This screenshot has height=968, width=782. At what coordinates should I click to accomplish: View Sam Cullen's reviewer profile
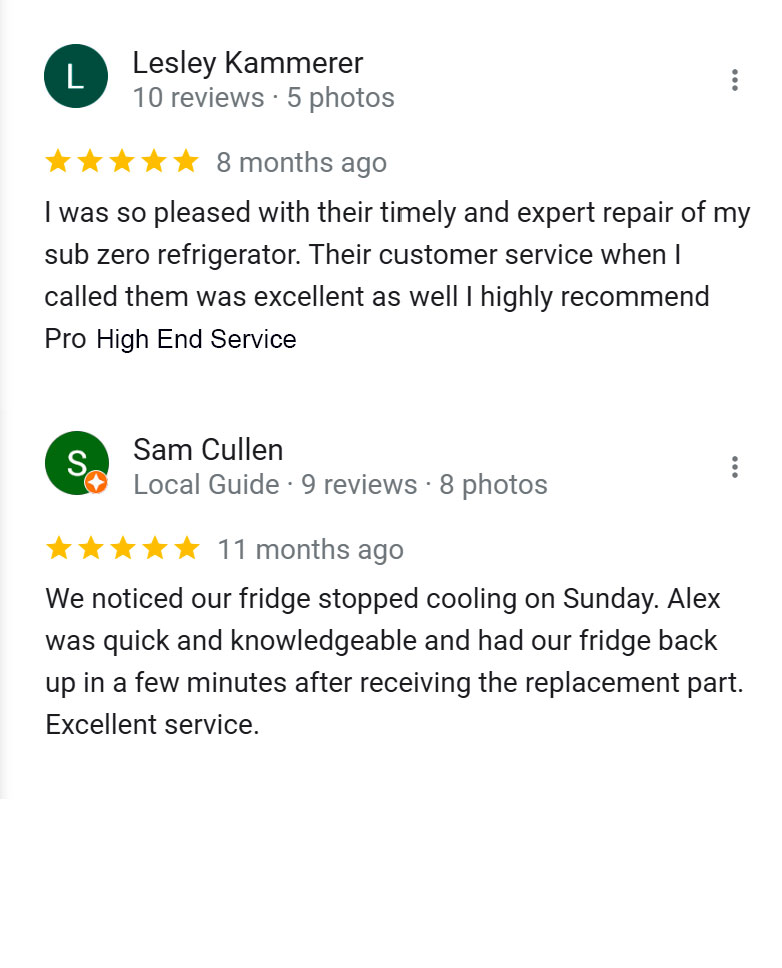(208, 450)
